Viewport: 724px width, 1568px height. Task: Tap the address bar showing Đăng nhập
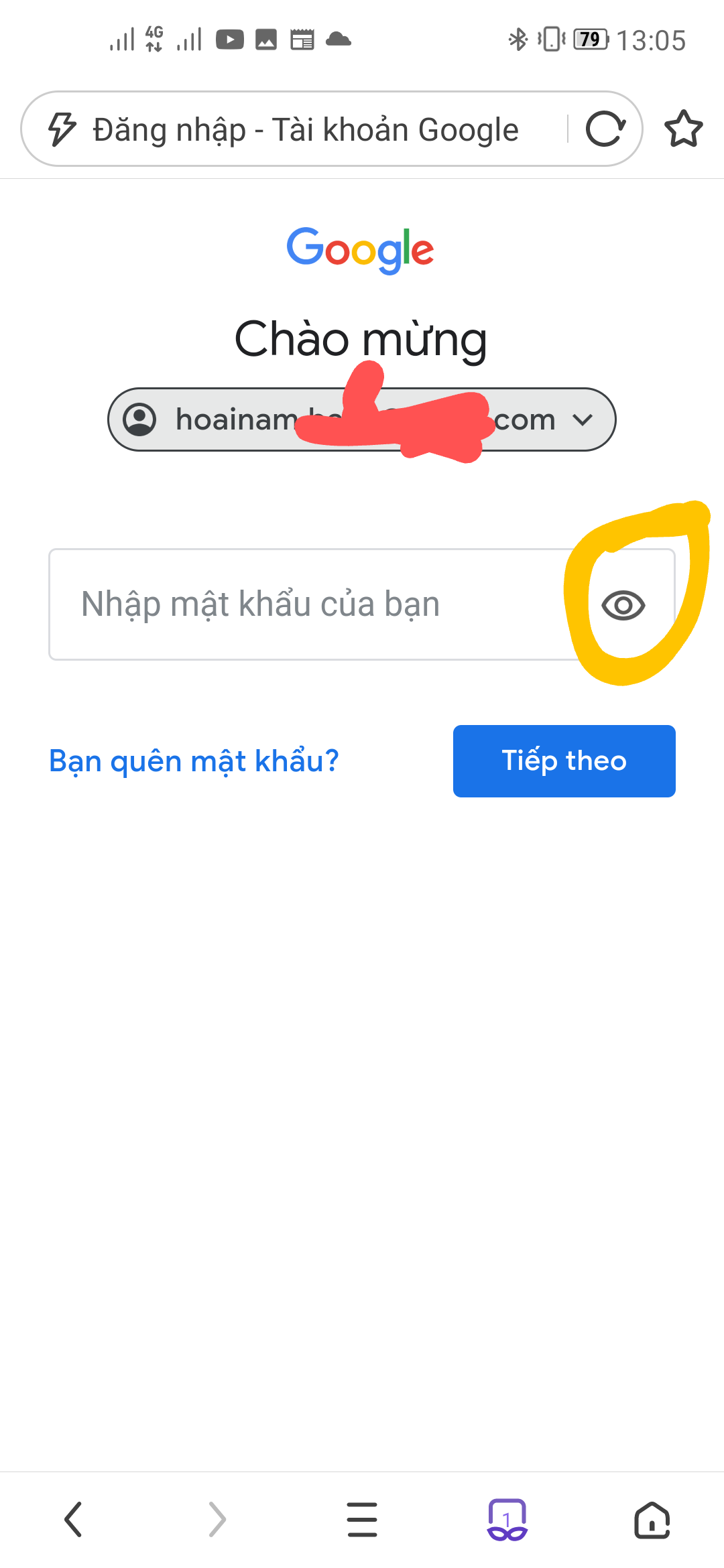click(305, 129)
